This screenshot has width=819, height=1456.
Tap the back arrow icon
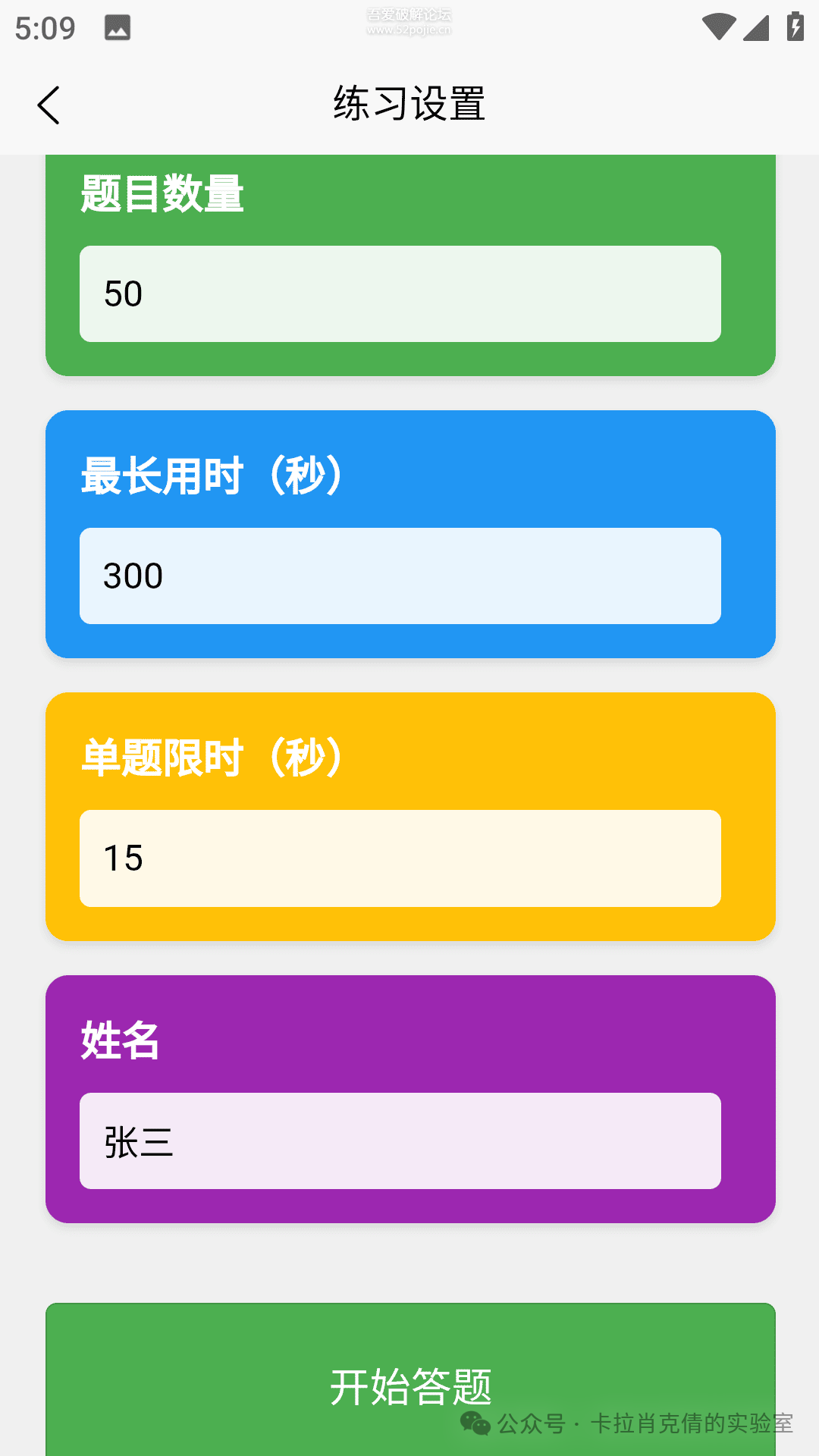pyautogui.click(x=49, y=105)
